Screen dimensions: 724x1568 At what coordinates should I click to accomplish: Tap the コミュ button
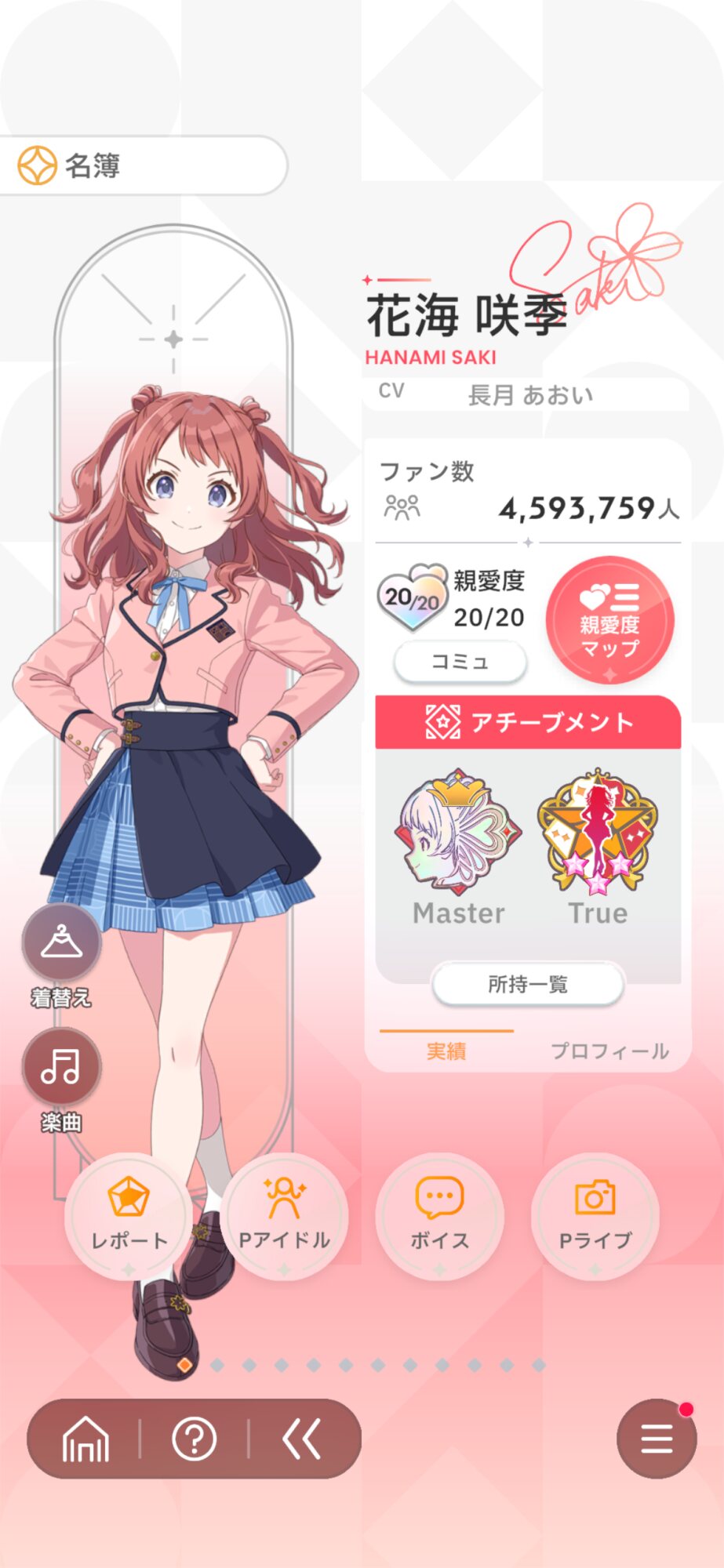point(460,662)
